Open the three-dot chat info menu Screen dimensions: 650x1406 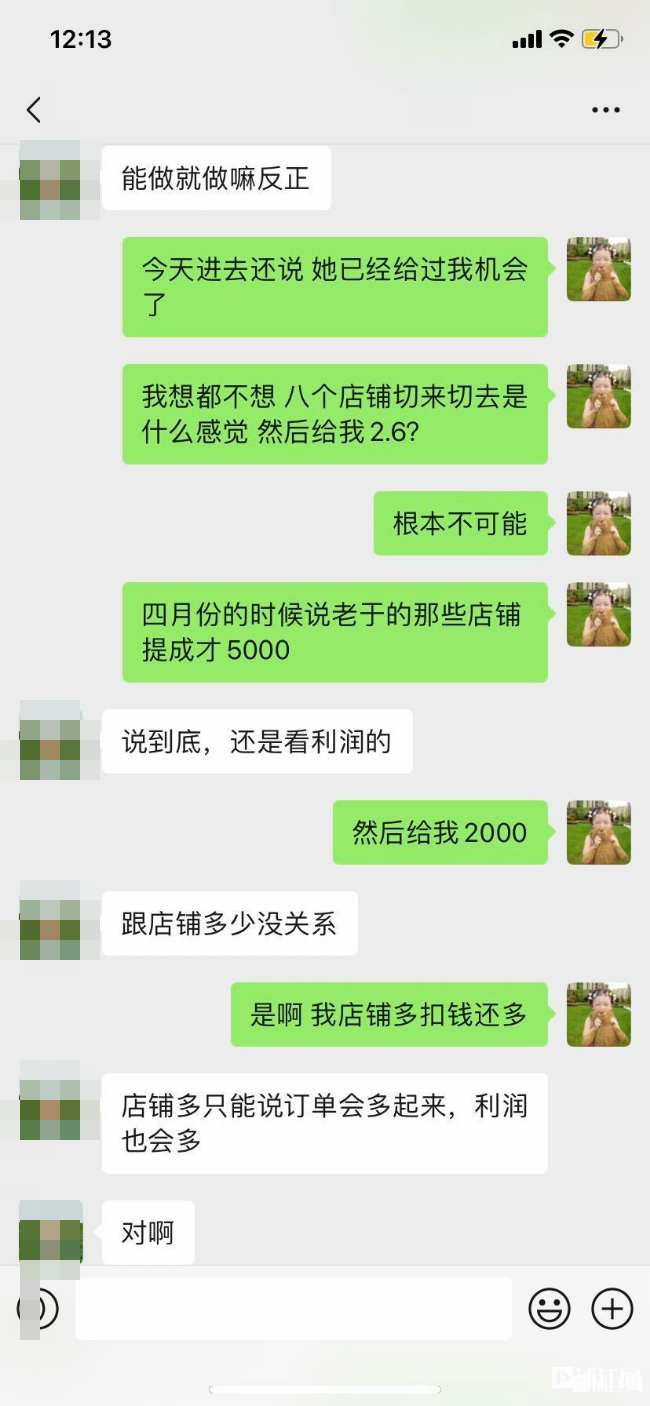pyautogui.click(x=605, y=110)
